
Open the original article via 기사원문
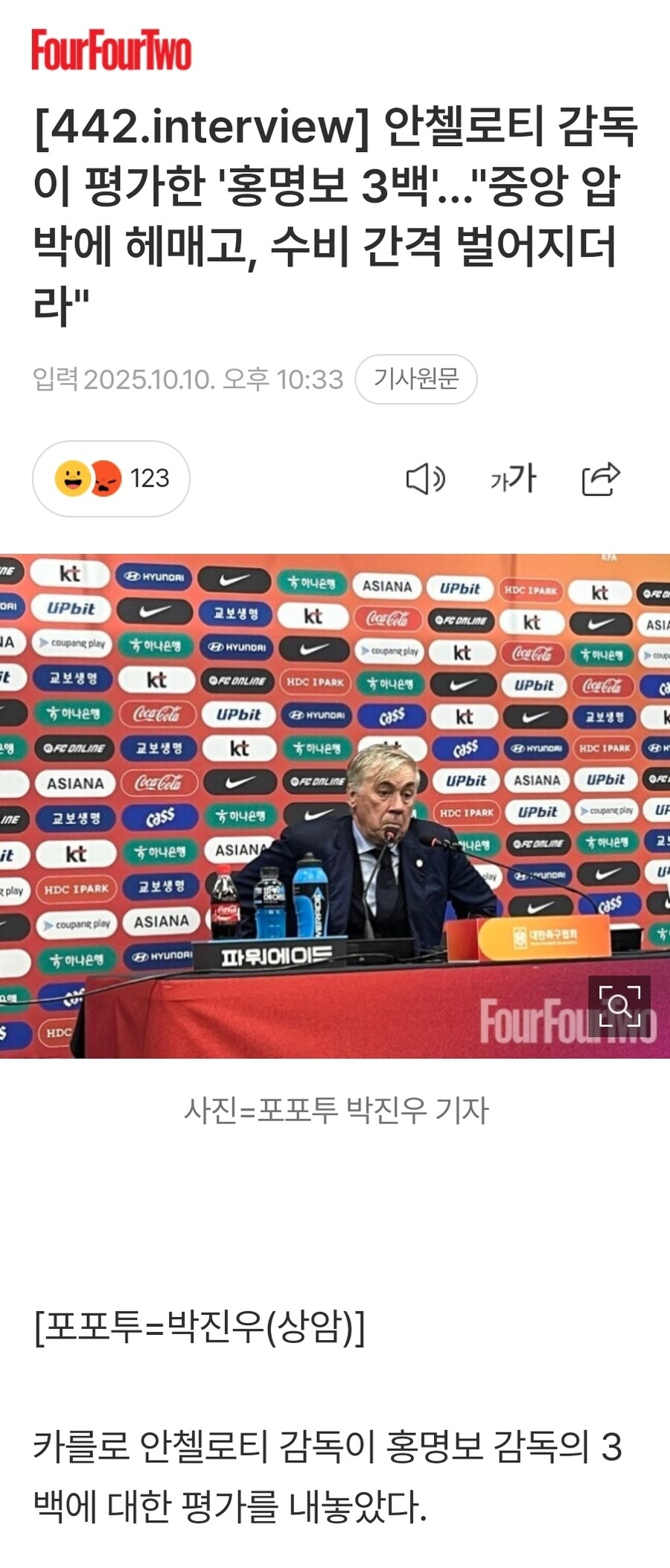415,379
